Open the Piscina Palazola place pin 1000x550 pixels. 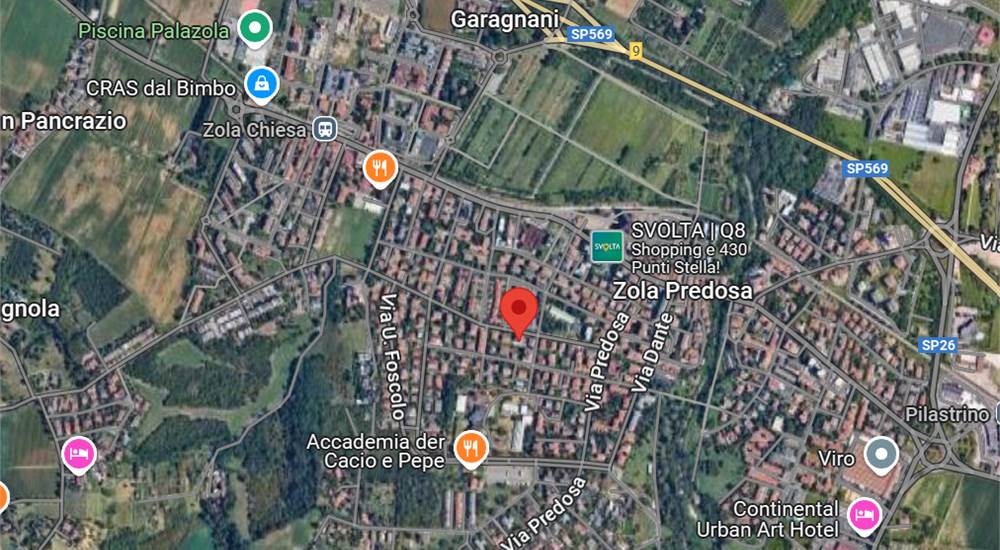[256, 28]
